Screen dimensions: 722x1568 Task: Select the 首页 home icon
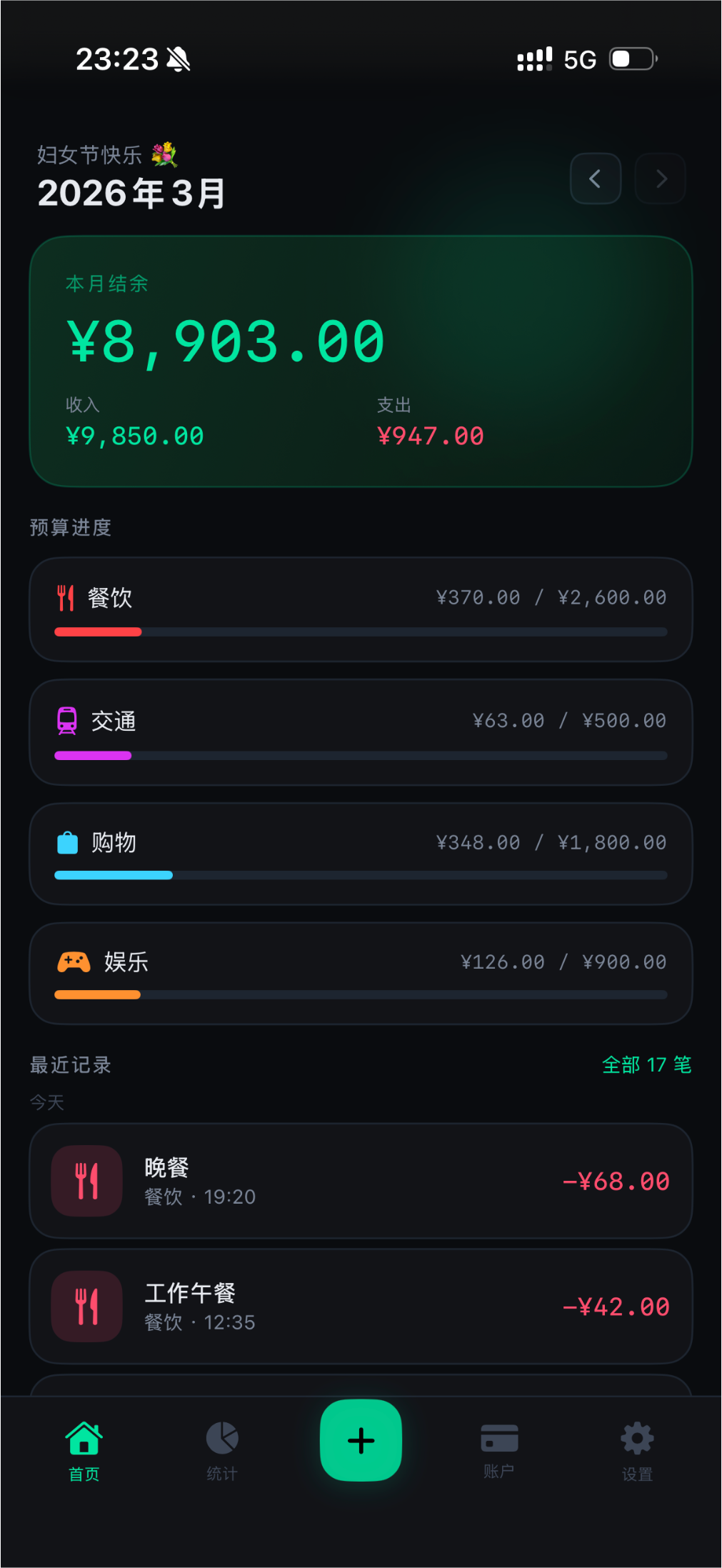(84, 1437)
